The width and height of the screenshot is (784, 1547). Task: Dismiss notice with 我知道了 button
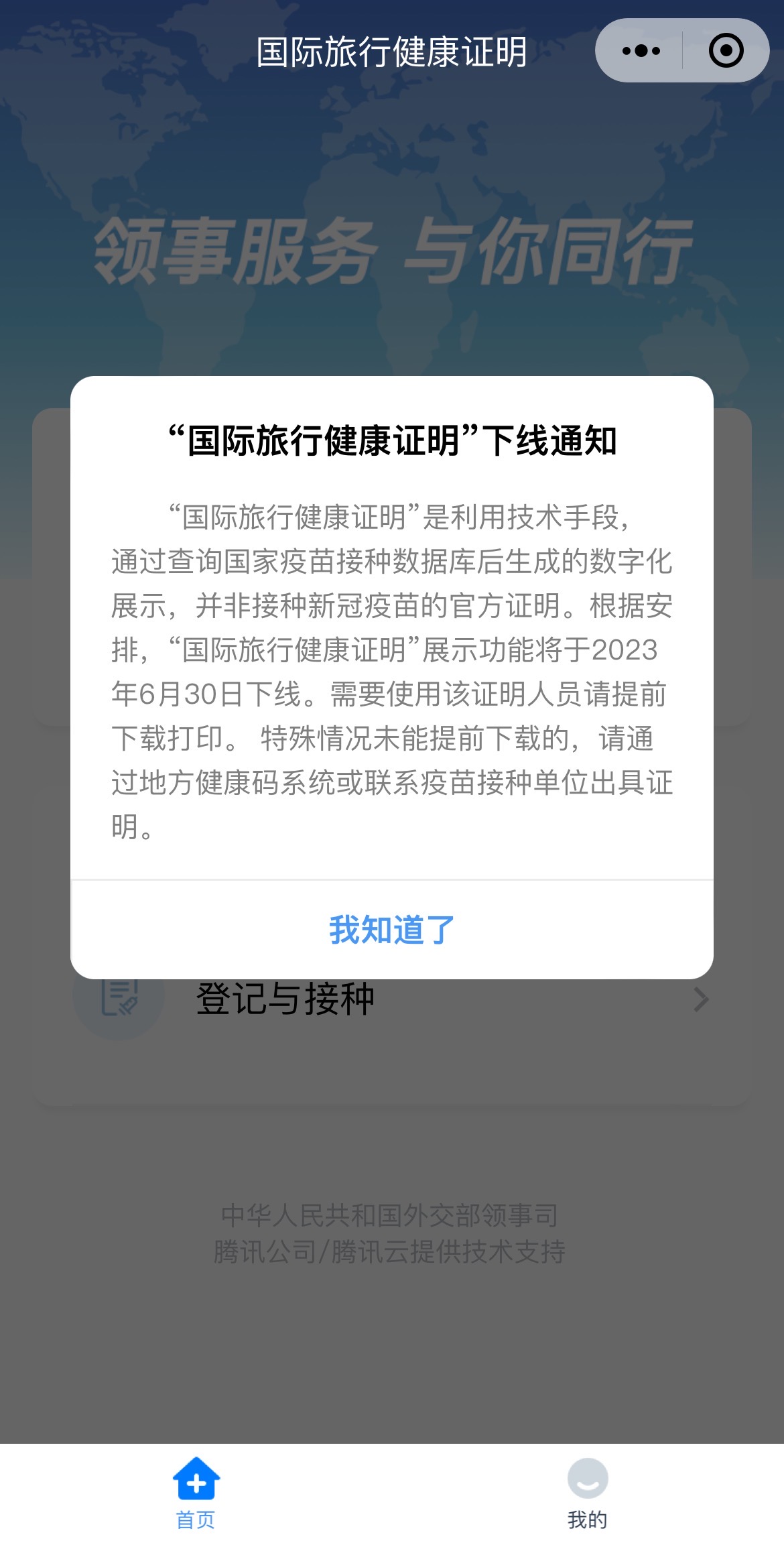391,930
